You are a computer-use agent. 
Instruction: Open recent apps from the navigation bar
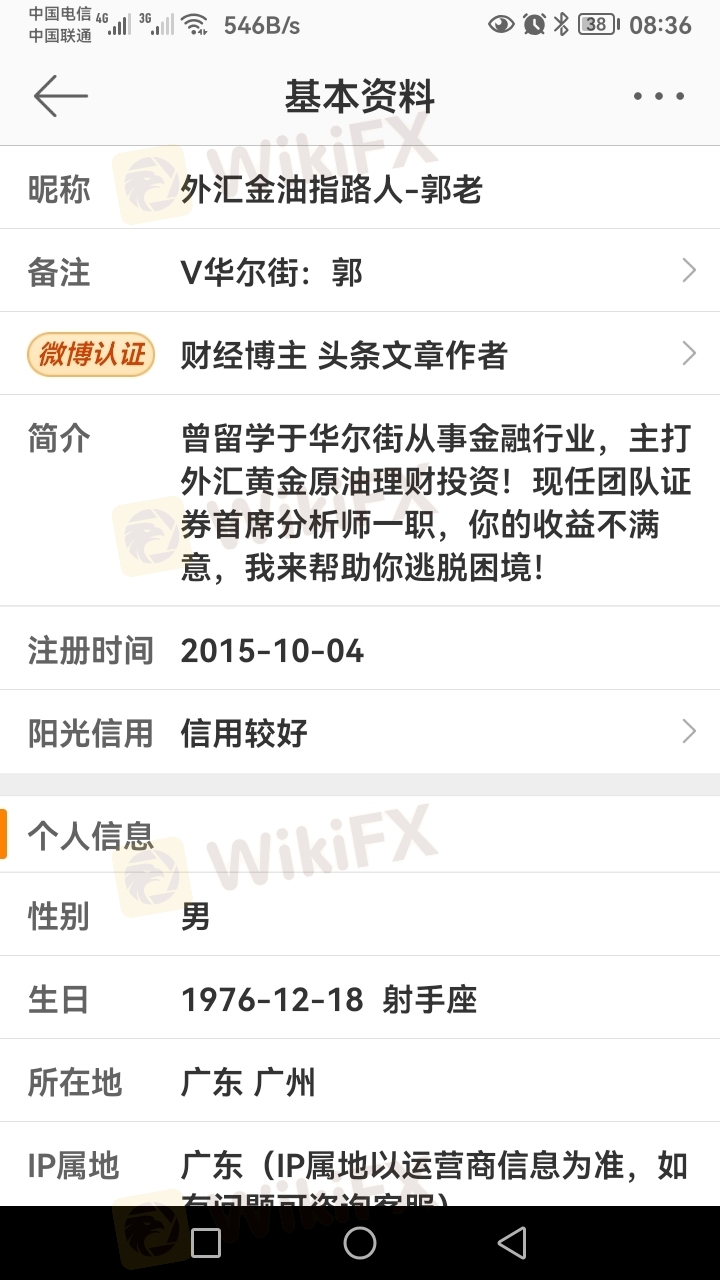[206, 1243]
